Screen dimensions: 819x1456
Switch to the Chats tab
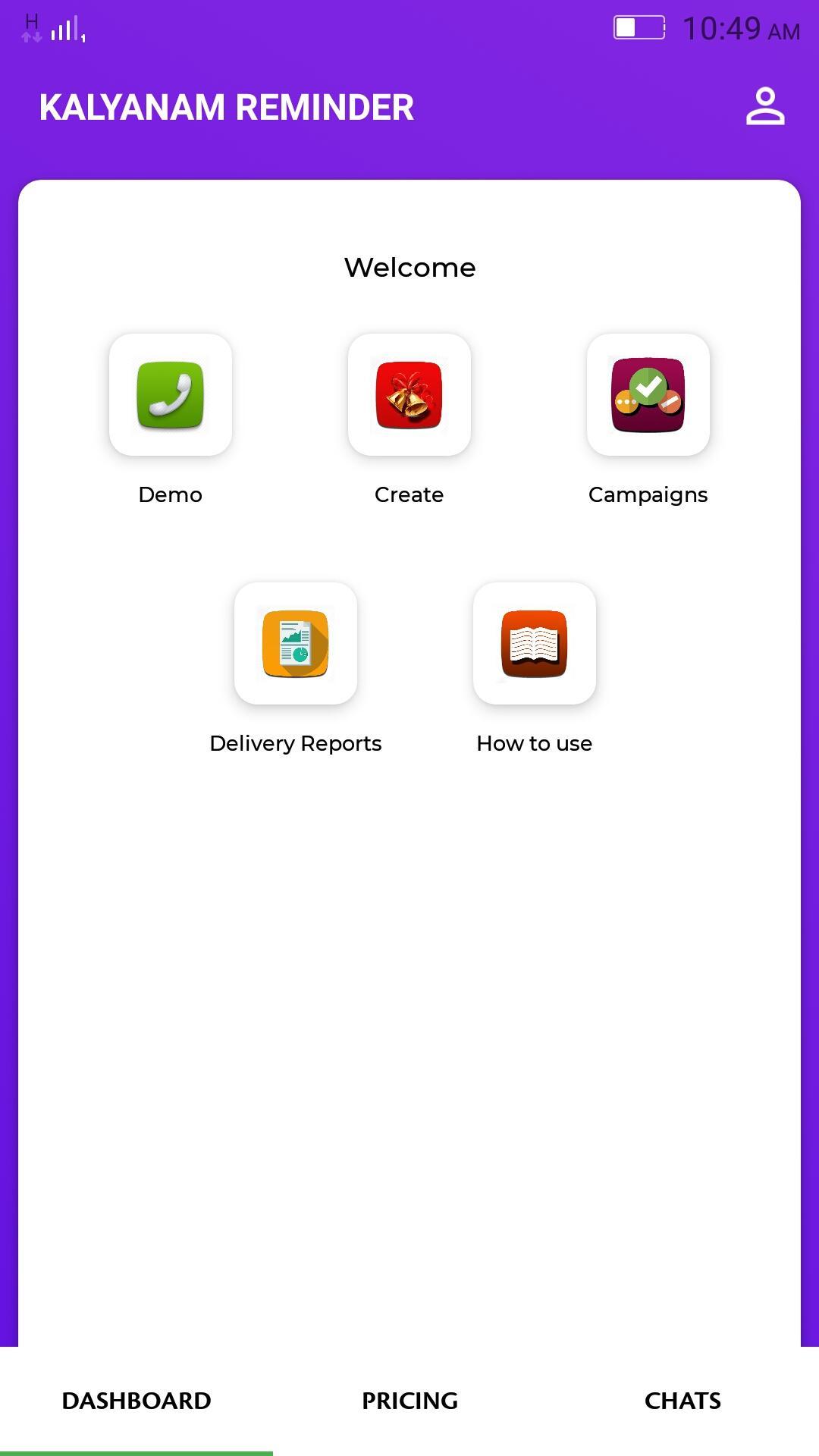point(682,1401)
